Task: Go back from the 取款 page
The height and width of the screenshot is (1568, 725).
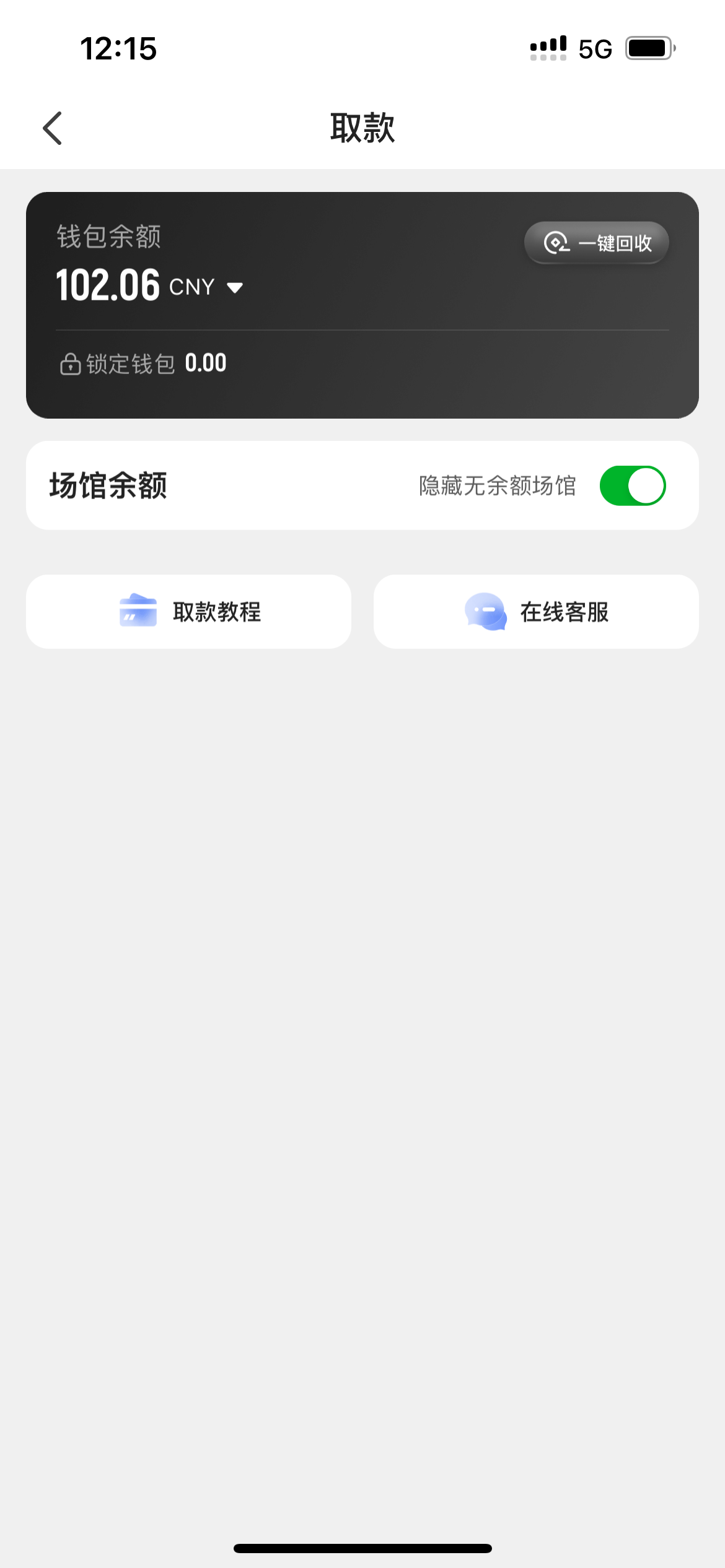Action: [x=53, y=128]
